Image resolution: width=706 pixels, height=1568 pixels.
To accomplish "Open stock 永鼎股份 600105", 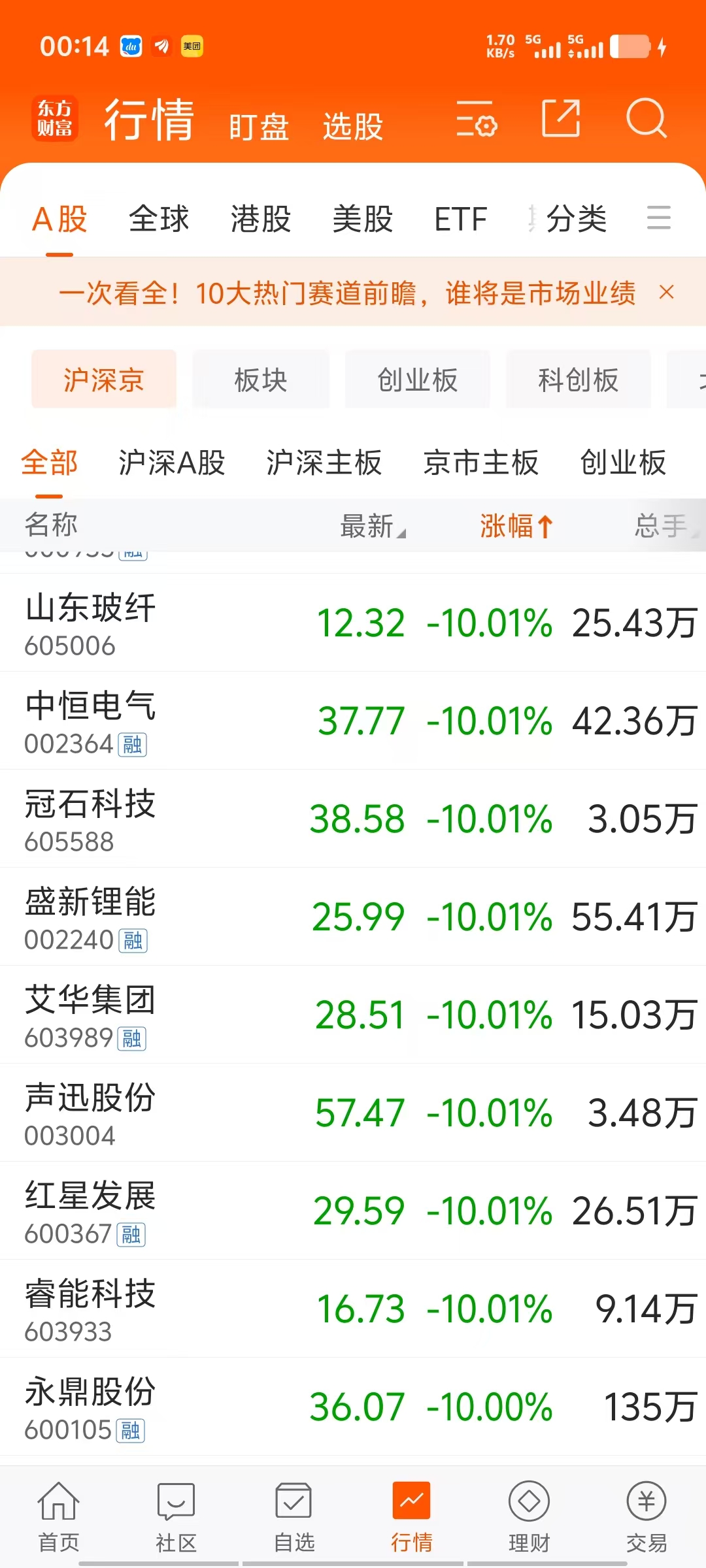I will [x=353, y=1407].
